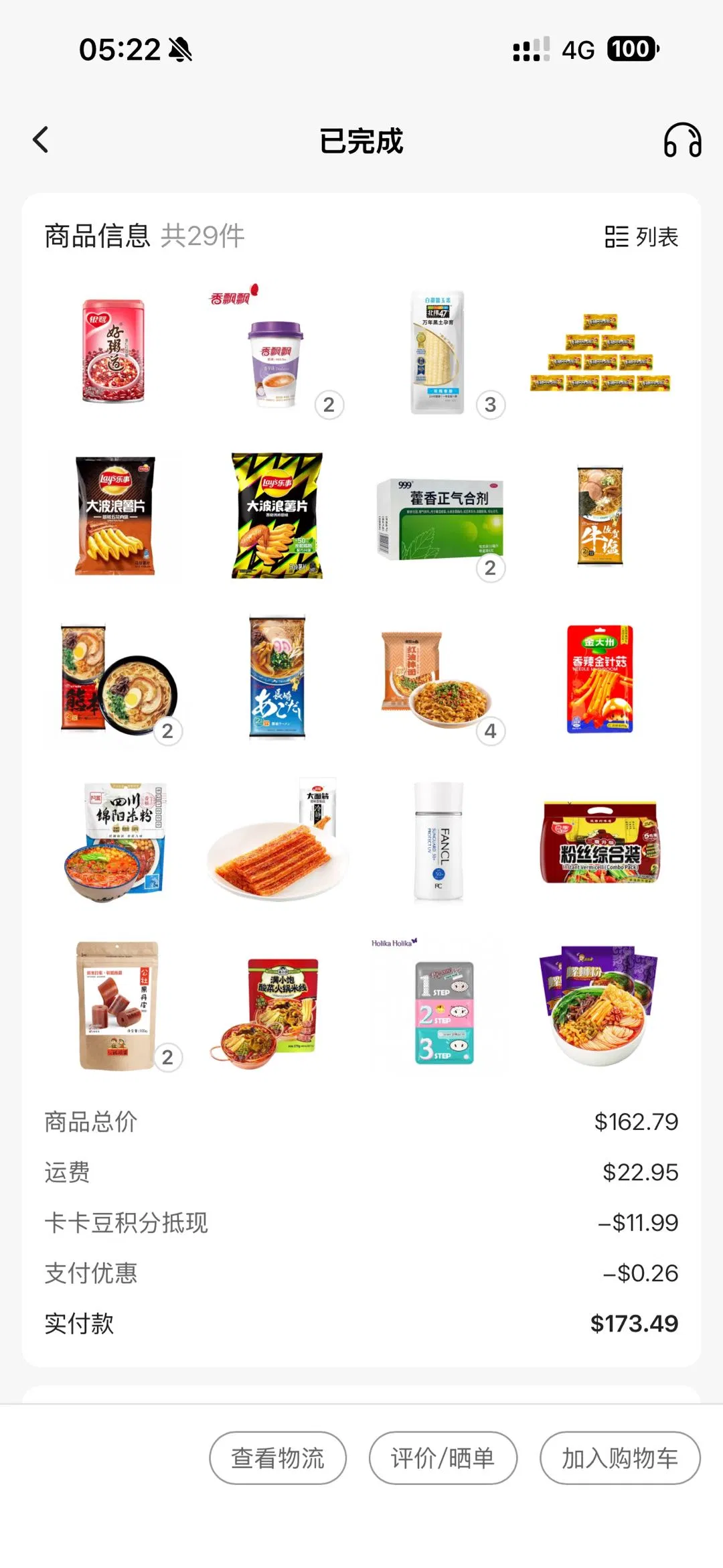
Task: Go back from the completed order page
Action: click(41, 140)
